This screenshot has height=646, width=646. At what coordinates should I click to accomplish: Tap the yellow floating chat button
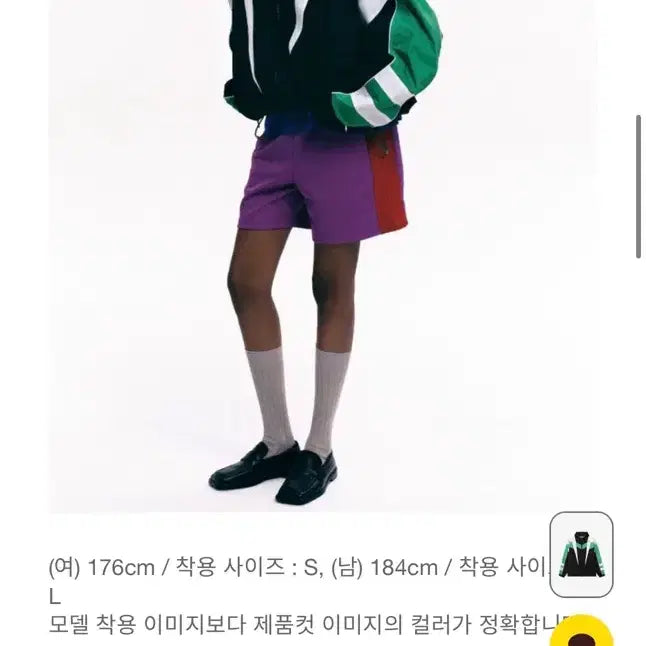(582, 634)
